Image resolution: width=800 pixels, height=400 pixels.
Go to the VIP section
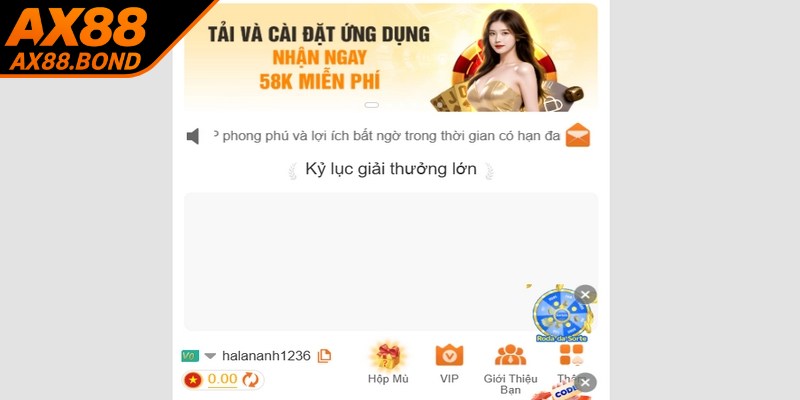[449, 362]
